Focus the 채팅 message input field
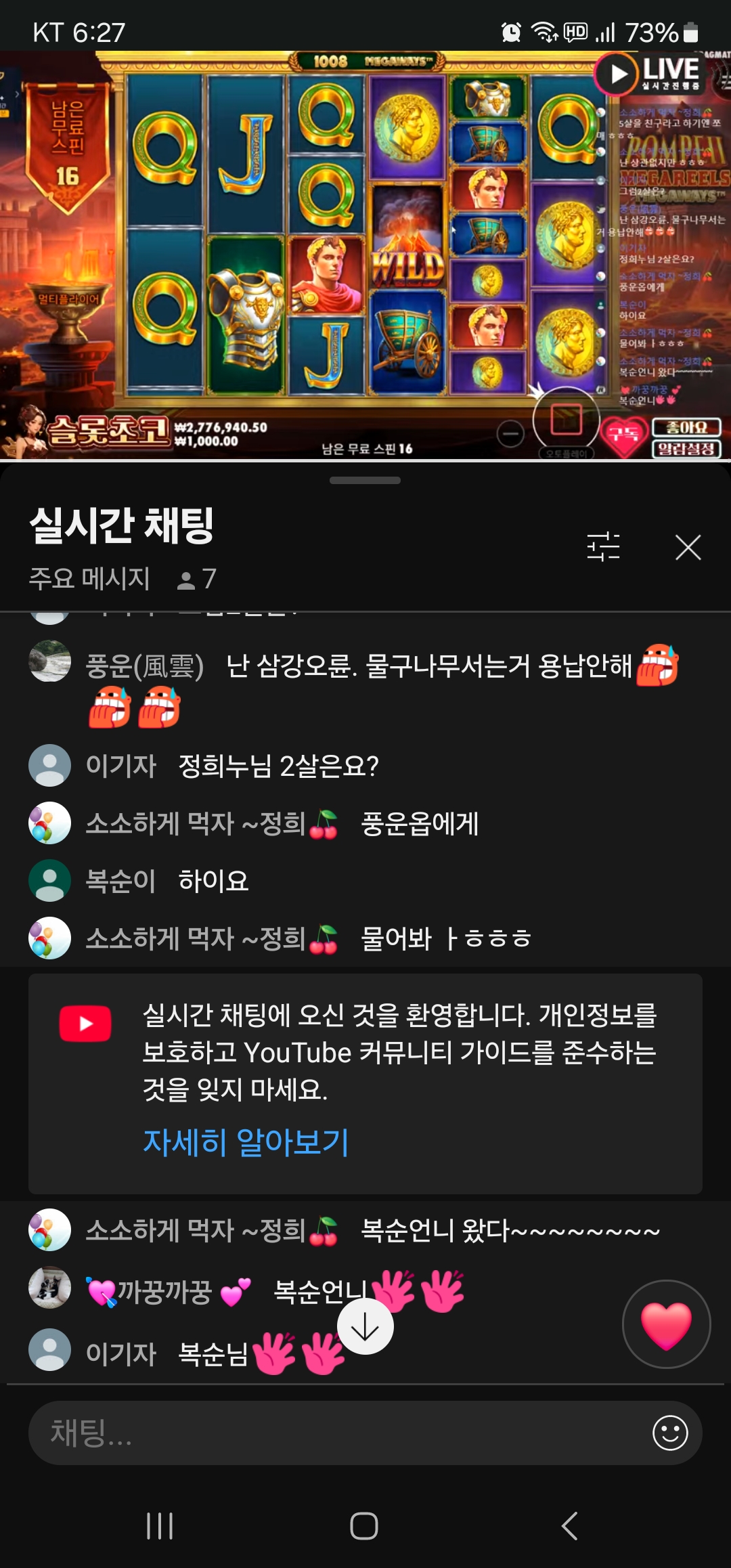Screen dimensions: 731x1568 click(338, 1433)
